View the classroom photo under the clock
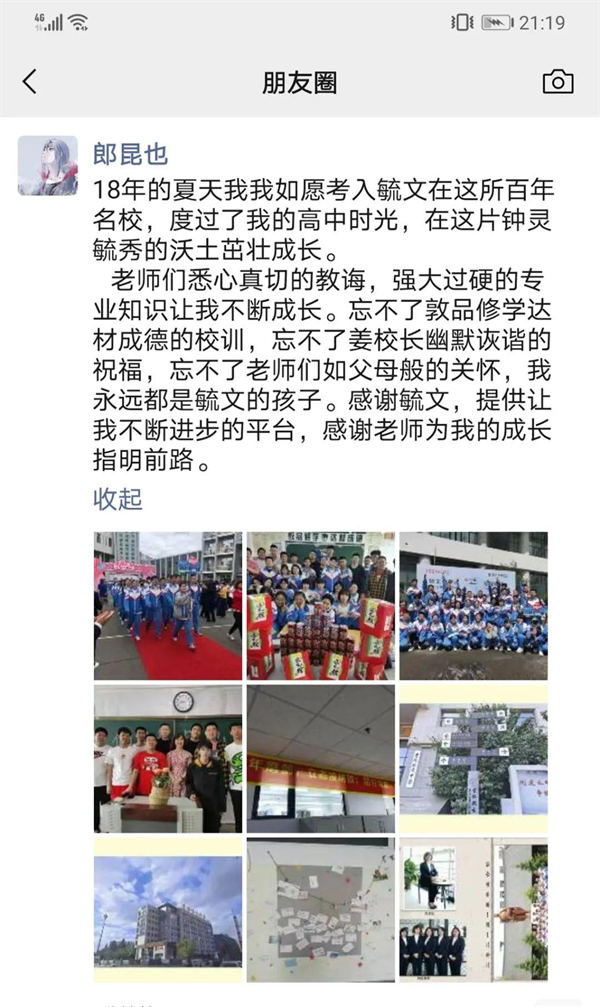The image size is (600, 1007). [x=168, y=759]
